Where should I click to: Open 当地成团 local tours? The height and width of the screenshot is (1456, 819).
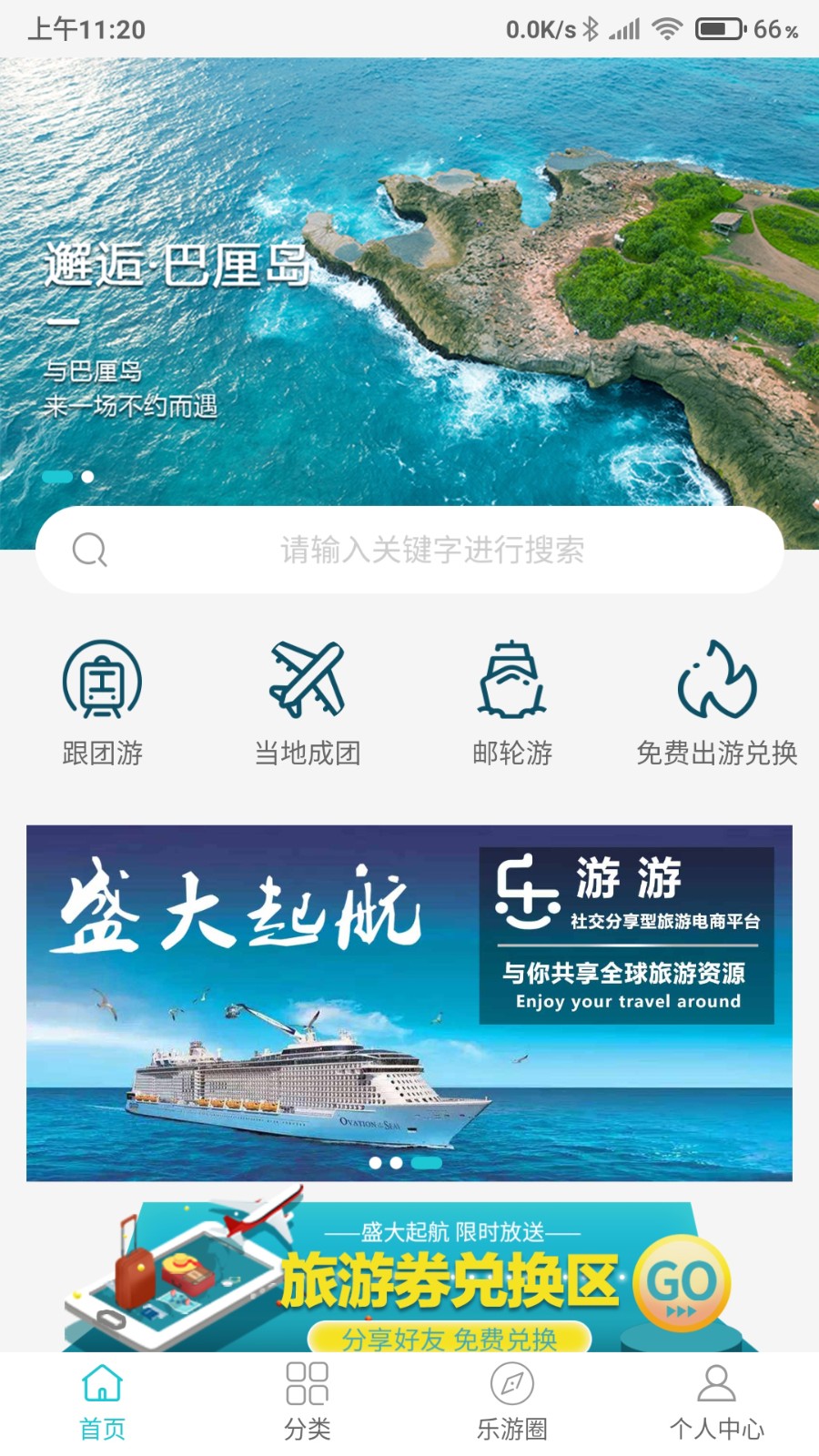point(307,703)
